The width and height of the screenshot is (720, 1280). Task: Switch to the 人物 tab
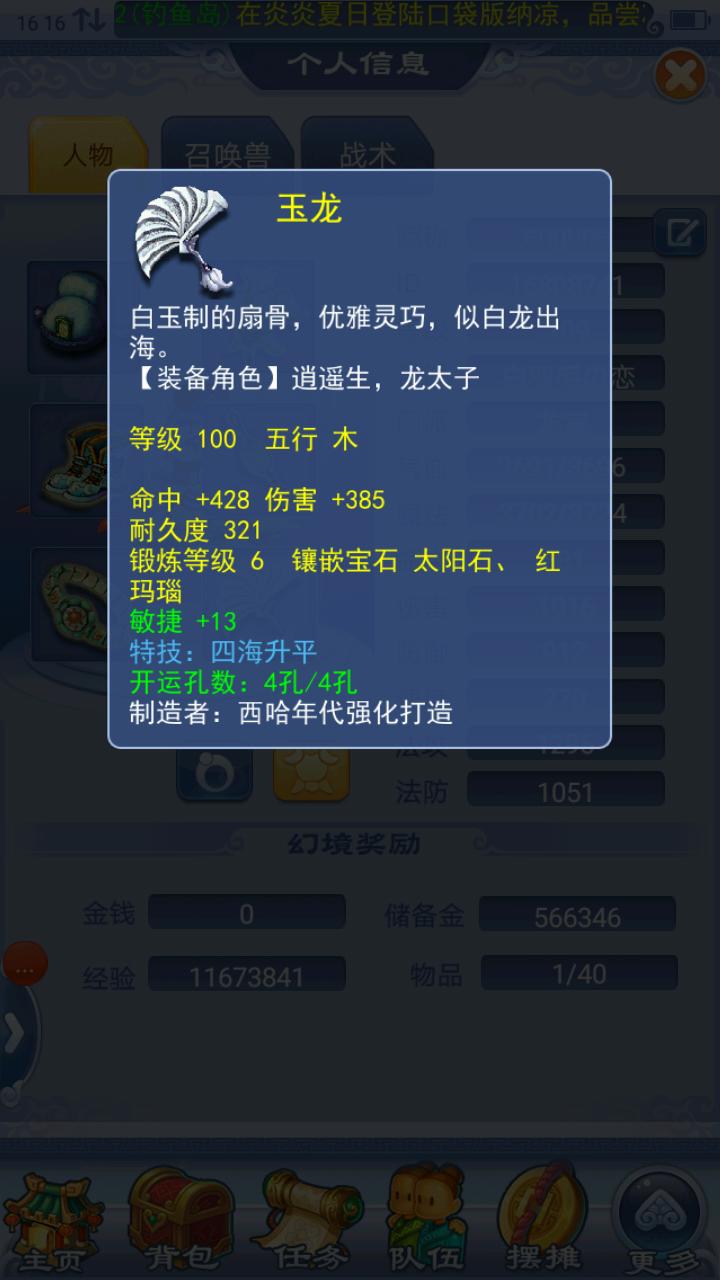88,154
